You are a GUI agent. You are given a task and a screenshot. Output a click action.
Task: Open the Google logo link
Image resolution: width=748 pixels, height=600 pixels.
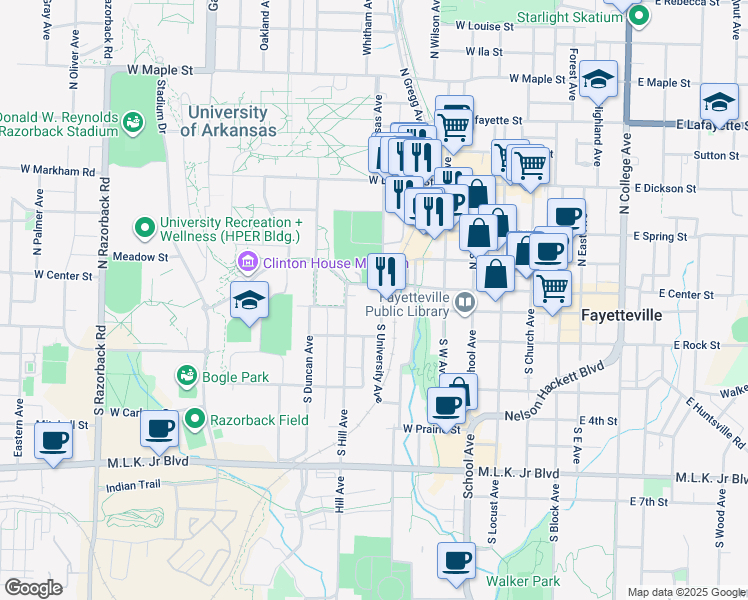click(33, 588)
